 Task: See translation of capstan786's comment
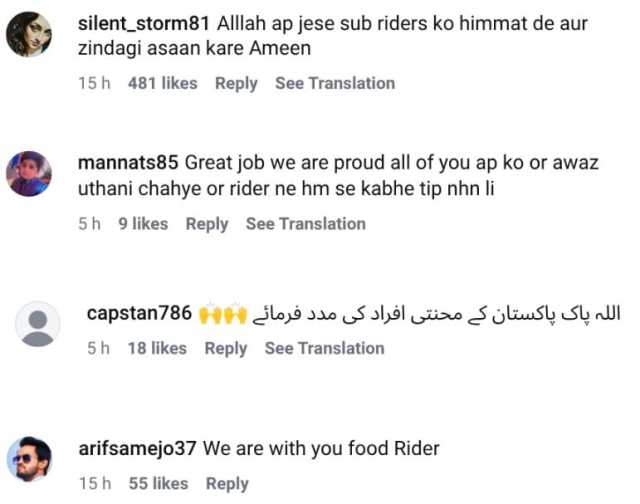(x=324, y=348)
